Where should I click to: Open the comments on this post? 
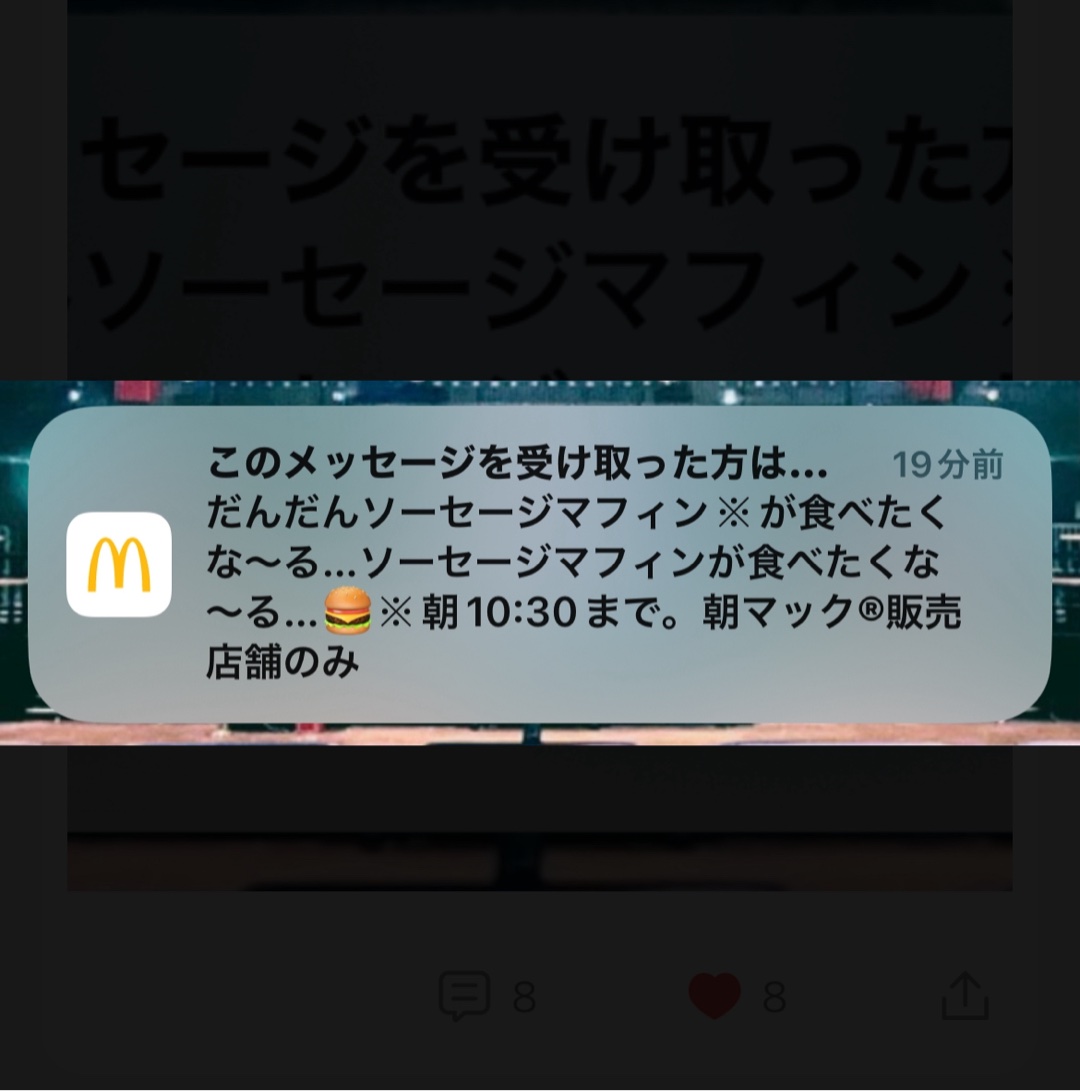coord(465,996)
